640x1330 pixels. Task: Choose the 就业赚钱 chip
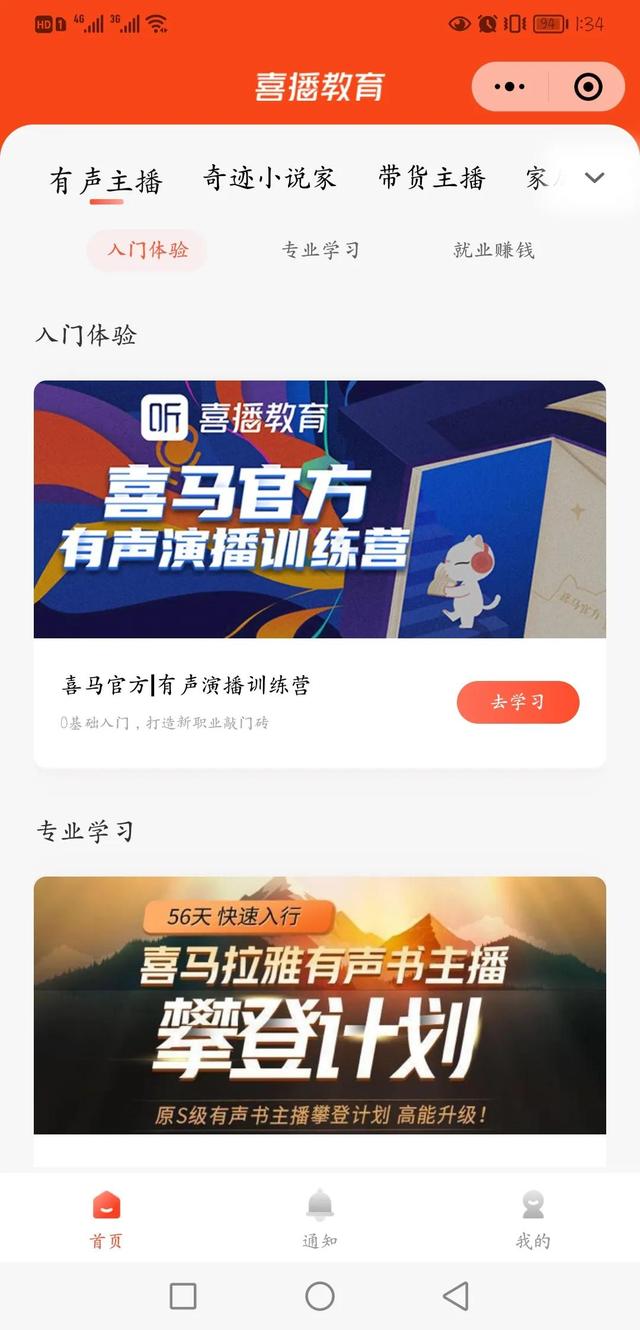(494, 250)
